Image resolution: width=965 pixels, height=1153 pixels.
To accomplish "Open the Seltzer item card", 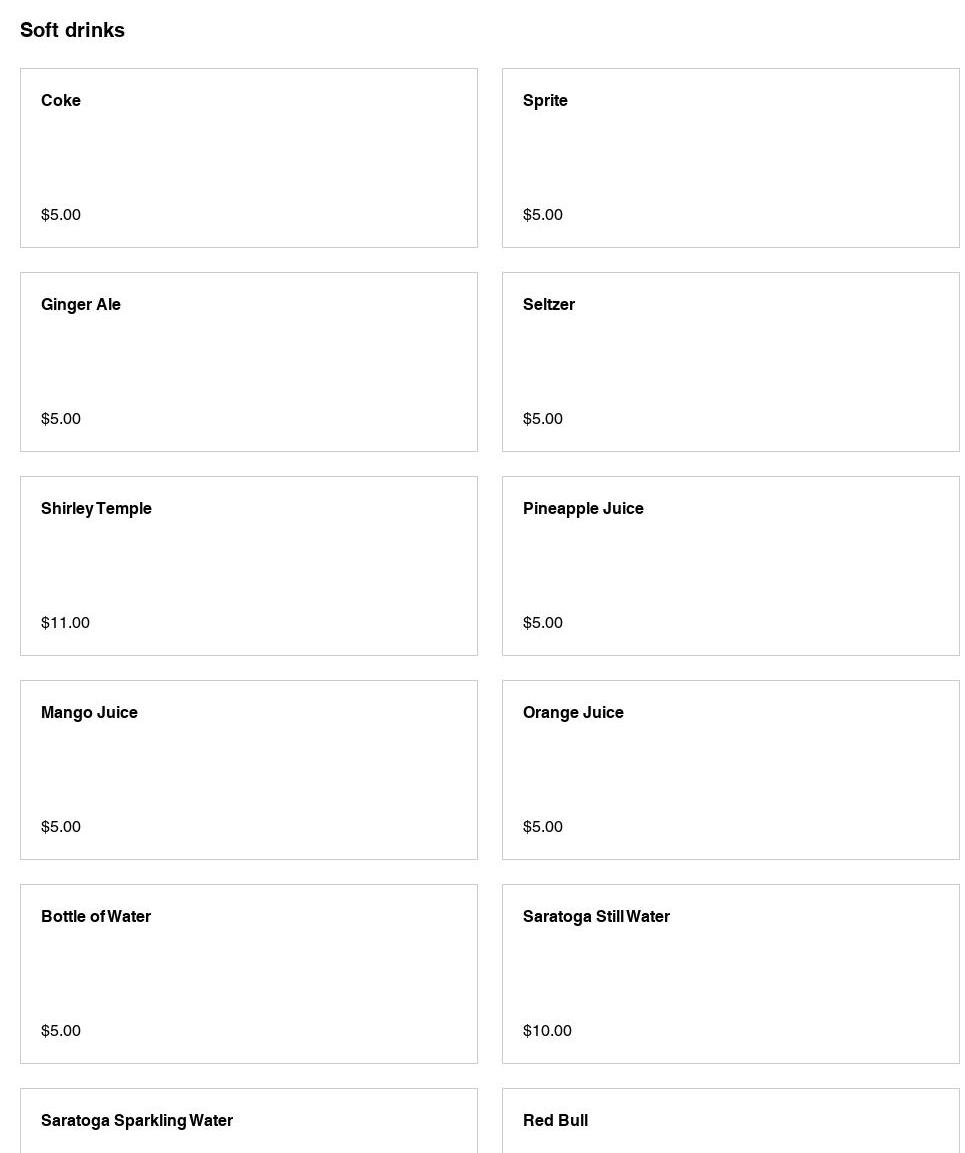I will pos(730,362).
